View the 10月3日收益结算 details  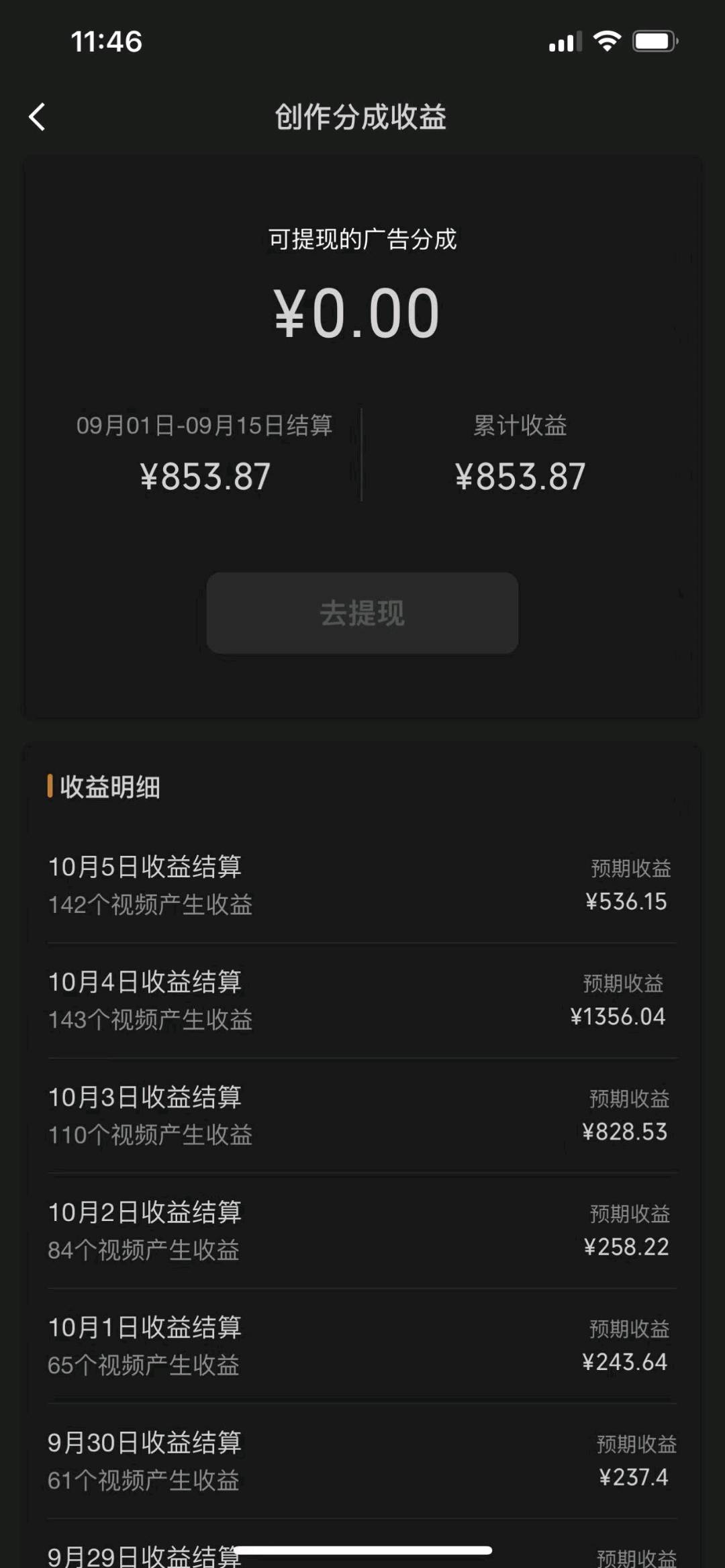click(362, 1116)
